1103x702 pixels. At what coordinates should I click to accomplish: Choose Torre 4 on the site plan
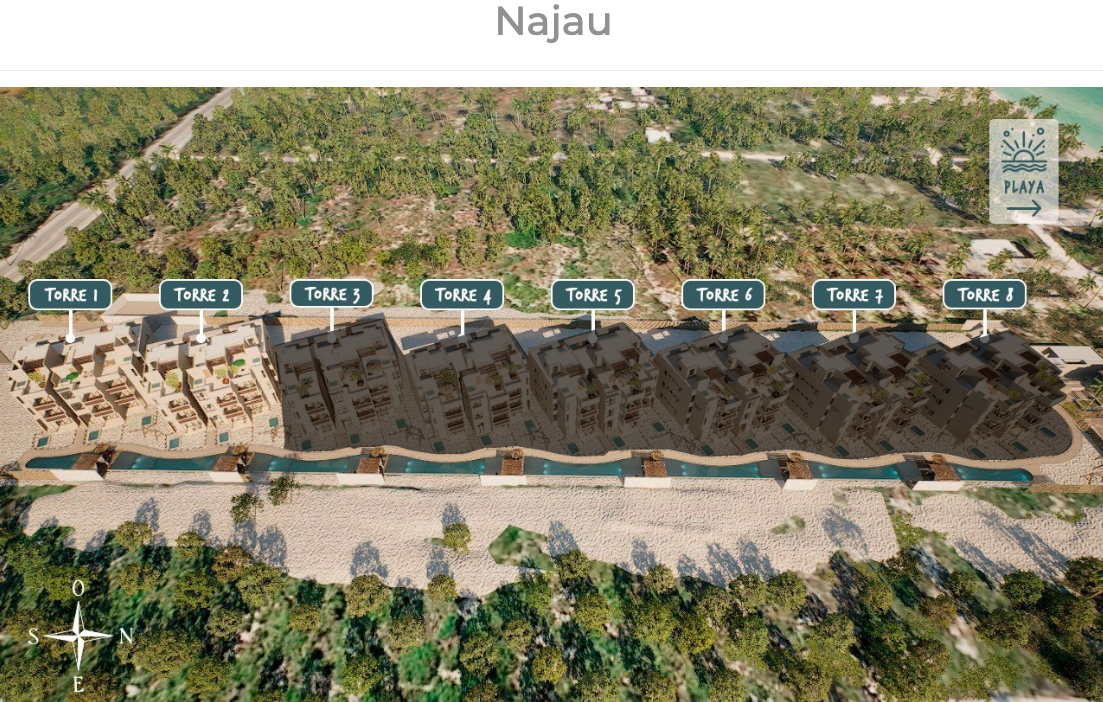tap(462, 295)
